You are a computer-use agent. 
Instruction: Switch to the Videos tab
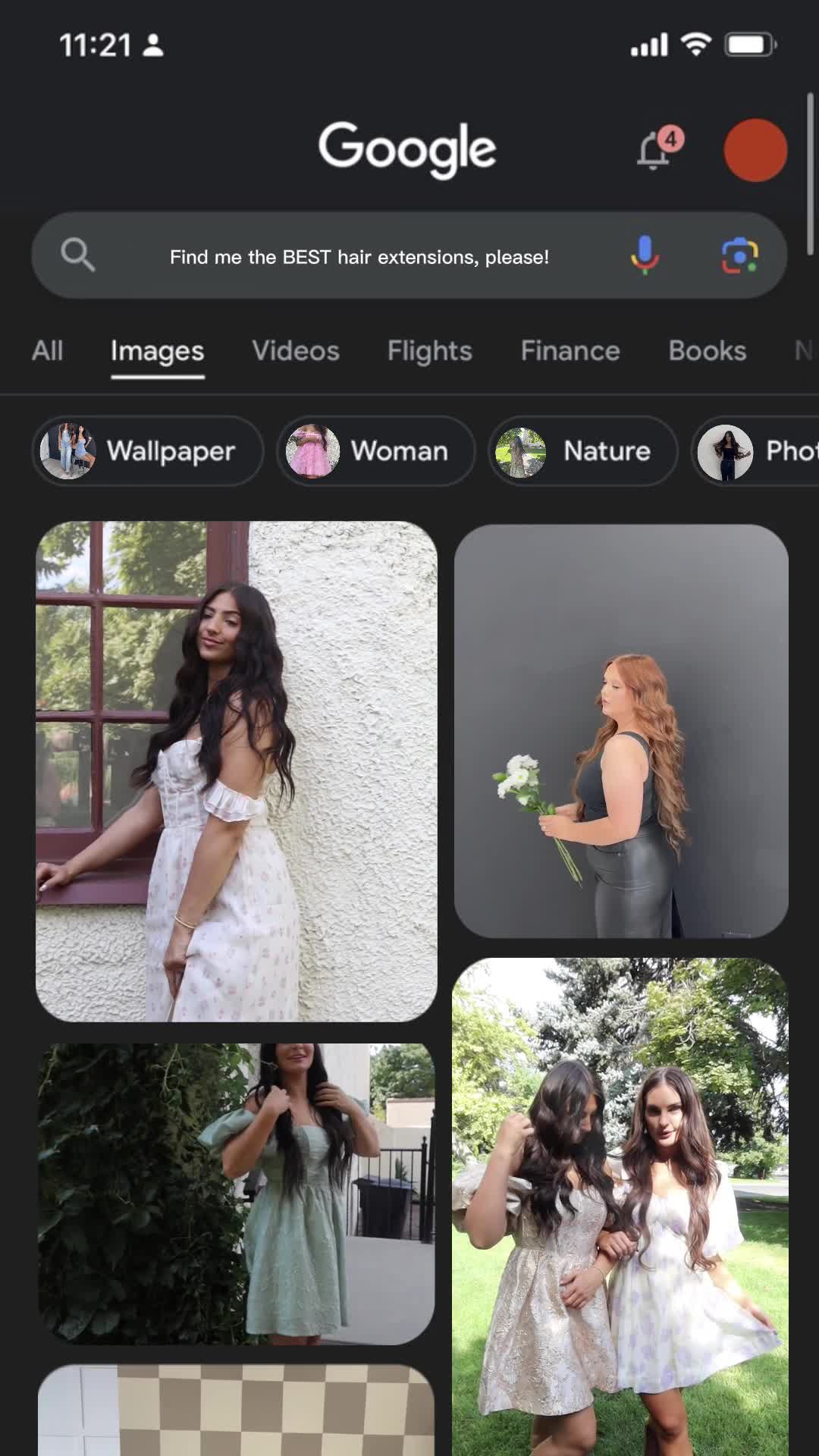pyautogui.click(x=295, y=351)
